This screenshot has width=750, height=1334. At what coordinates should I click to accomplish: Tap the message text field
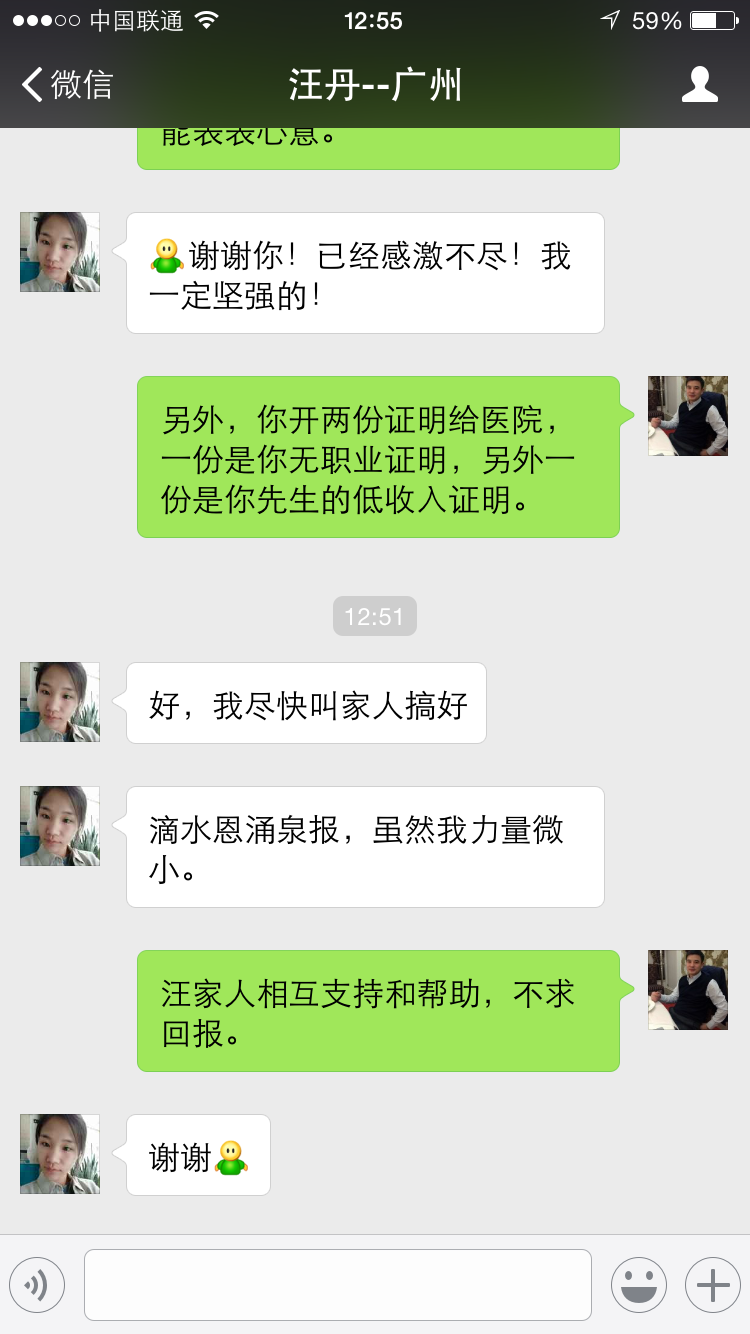[337, 1285]
